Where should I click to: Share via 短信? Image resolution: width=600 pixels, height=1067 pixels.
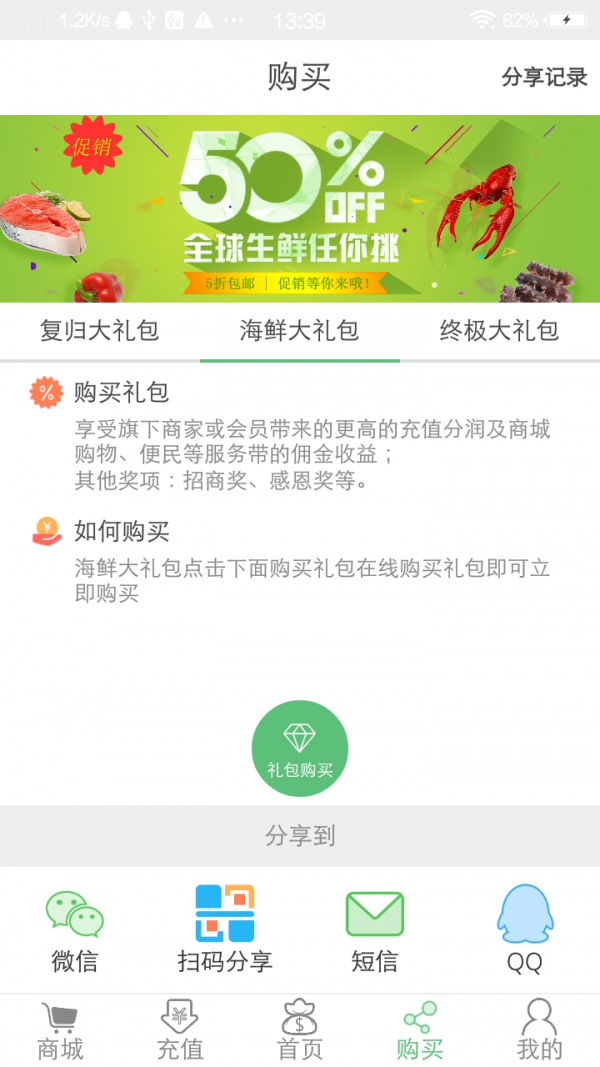375,931
